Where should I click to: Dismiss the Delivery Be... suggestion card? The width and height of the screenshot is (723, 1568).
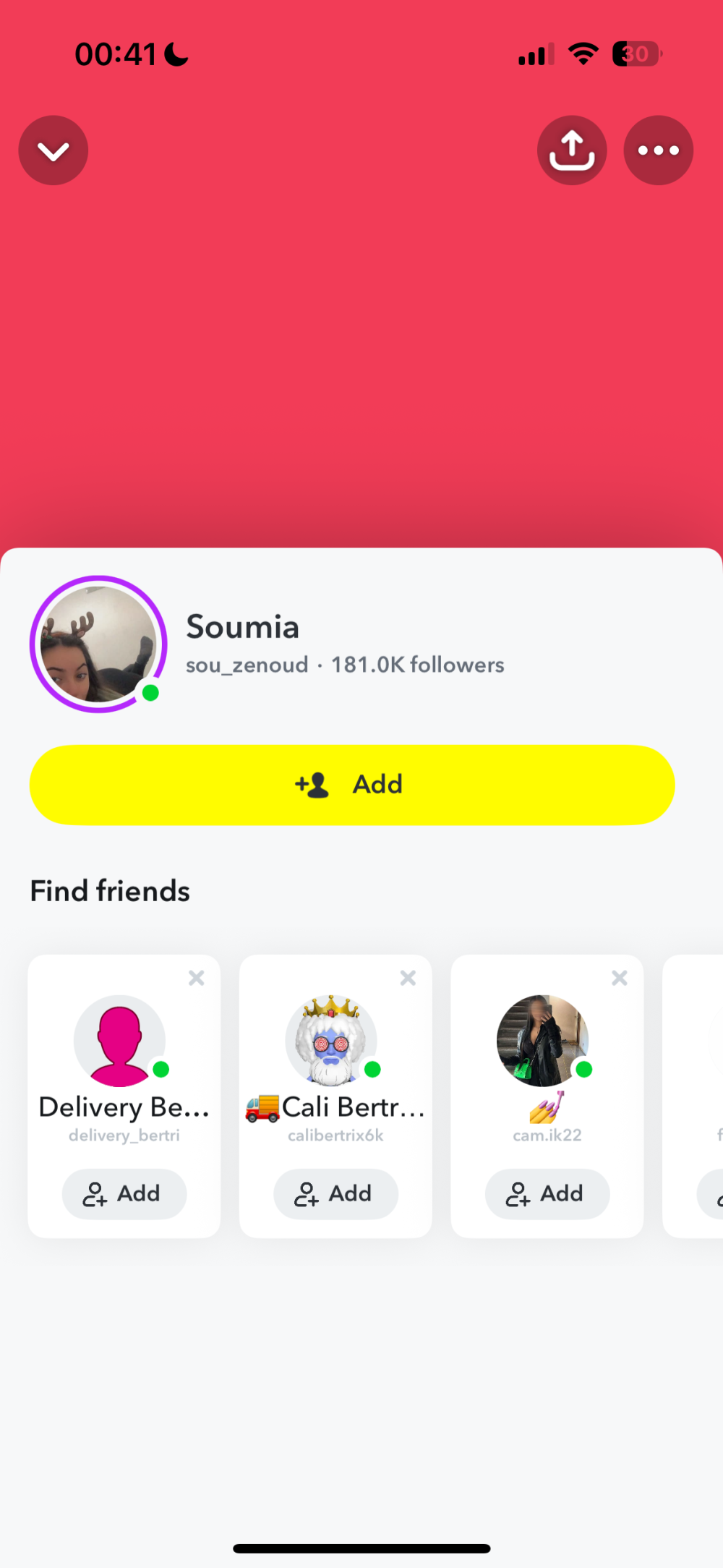click(x=196, y=978)
